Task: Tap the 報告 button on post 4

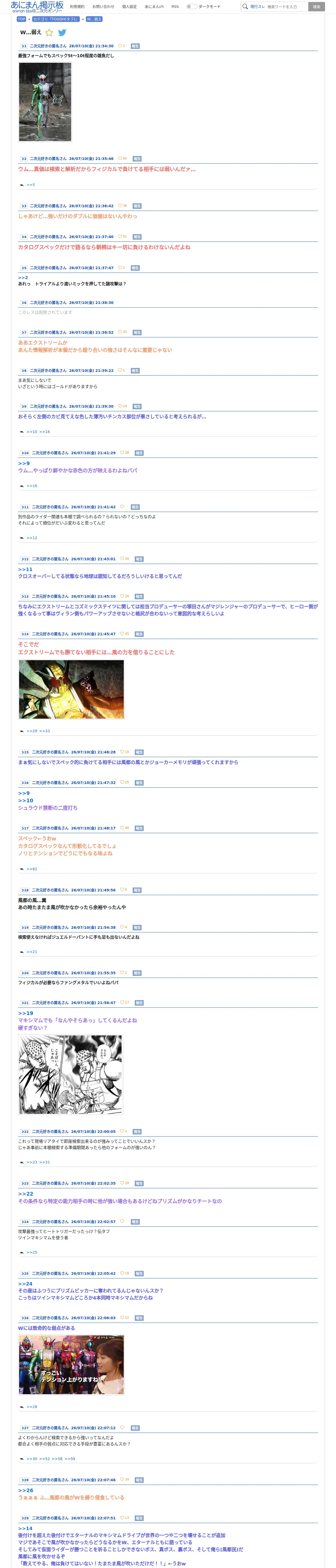Action: (137, 237)
